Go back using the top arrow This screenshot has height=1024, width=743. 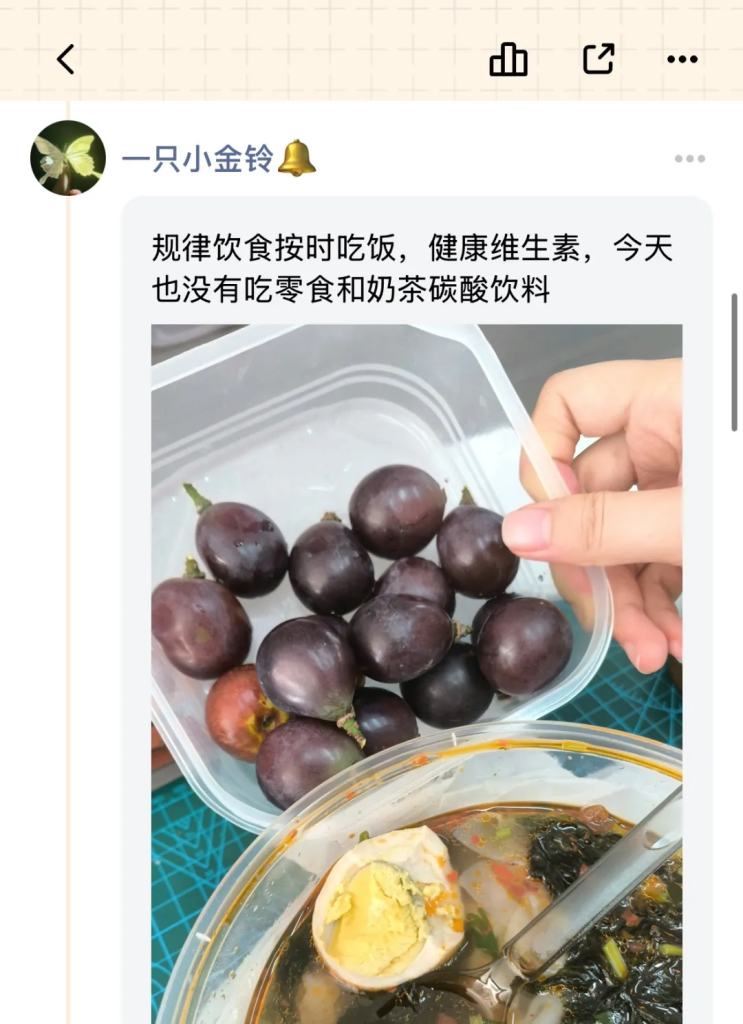[x=66, y=60]
